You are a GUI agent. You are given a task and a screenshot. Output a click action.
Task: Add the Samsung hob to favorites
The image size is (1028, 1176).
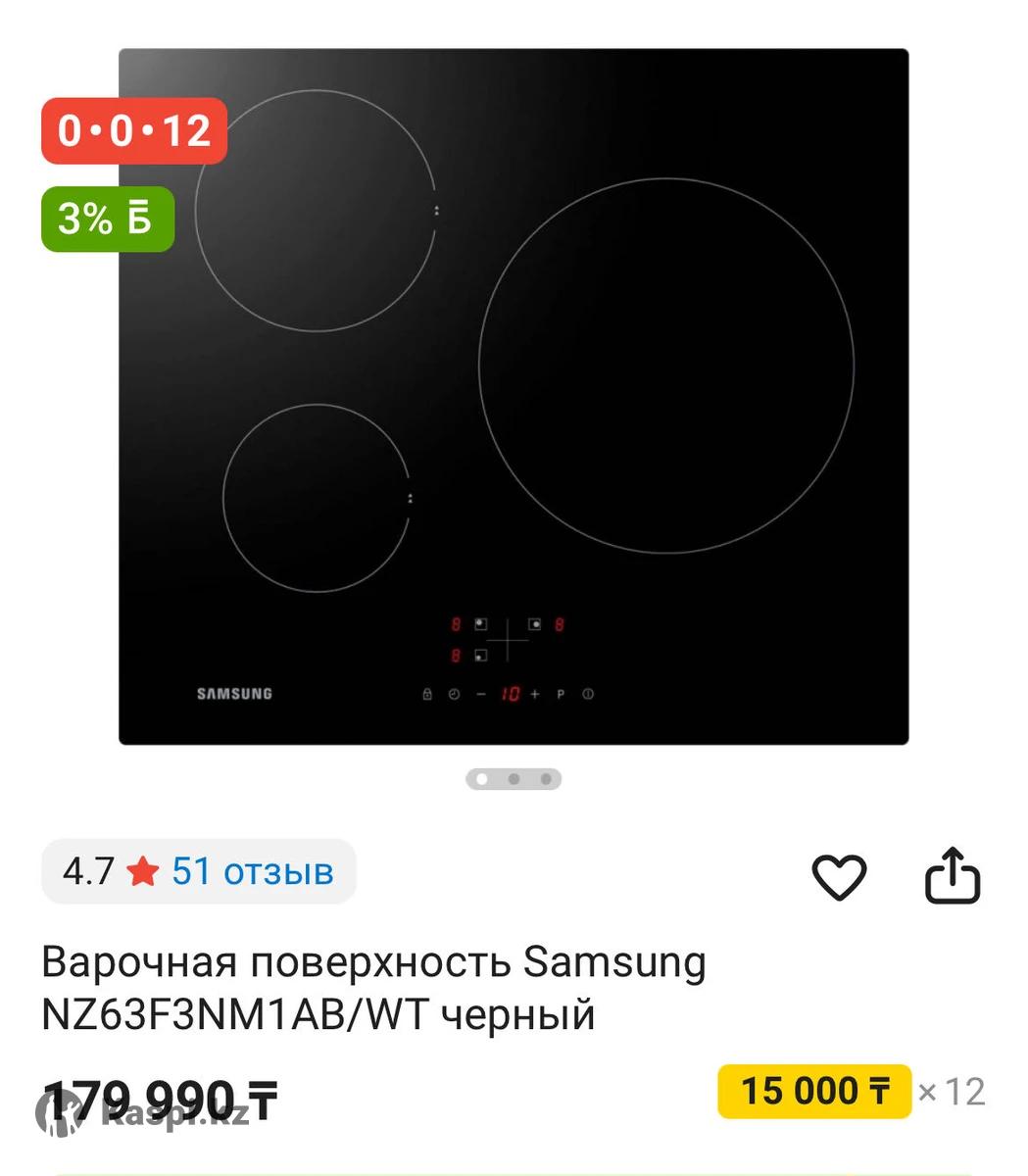click(x=839, y=875)
